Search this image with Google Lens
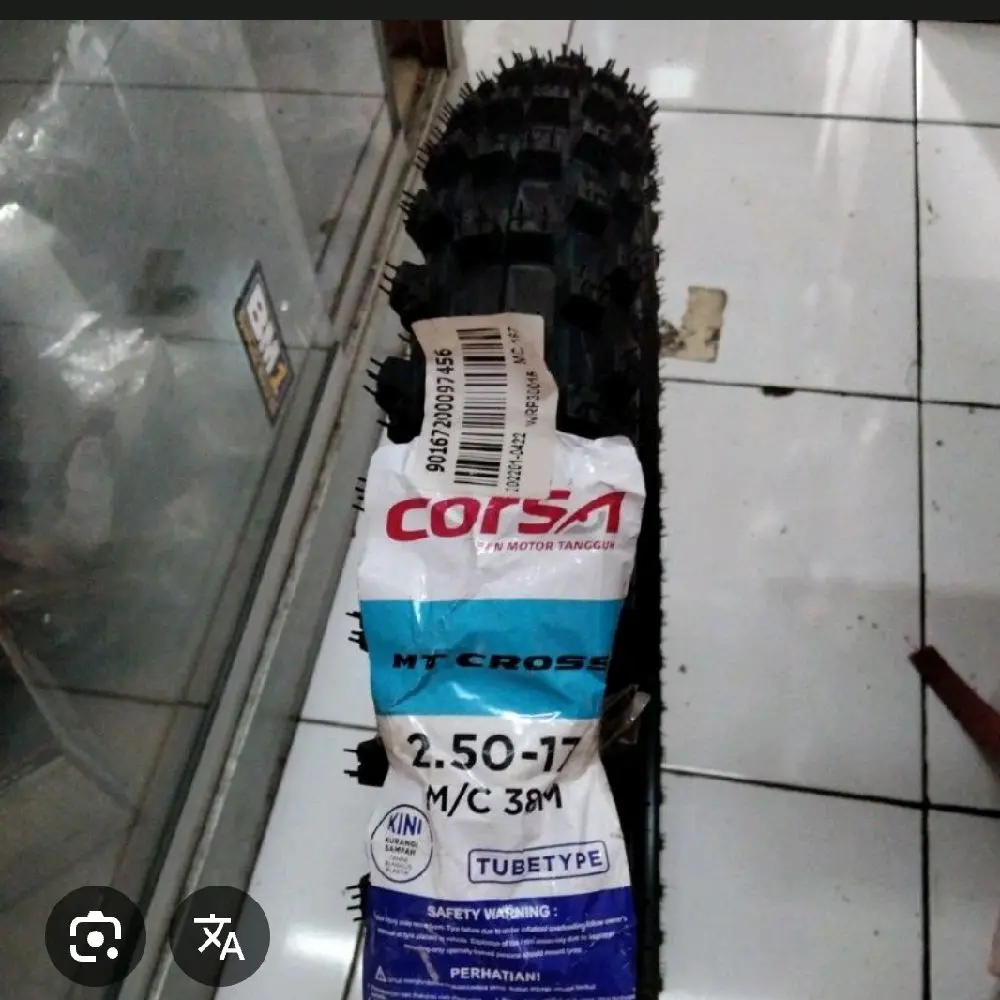 pyautogui.click(x=95, y=937)
